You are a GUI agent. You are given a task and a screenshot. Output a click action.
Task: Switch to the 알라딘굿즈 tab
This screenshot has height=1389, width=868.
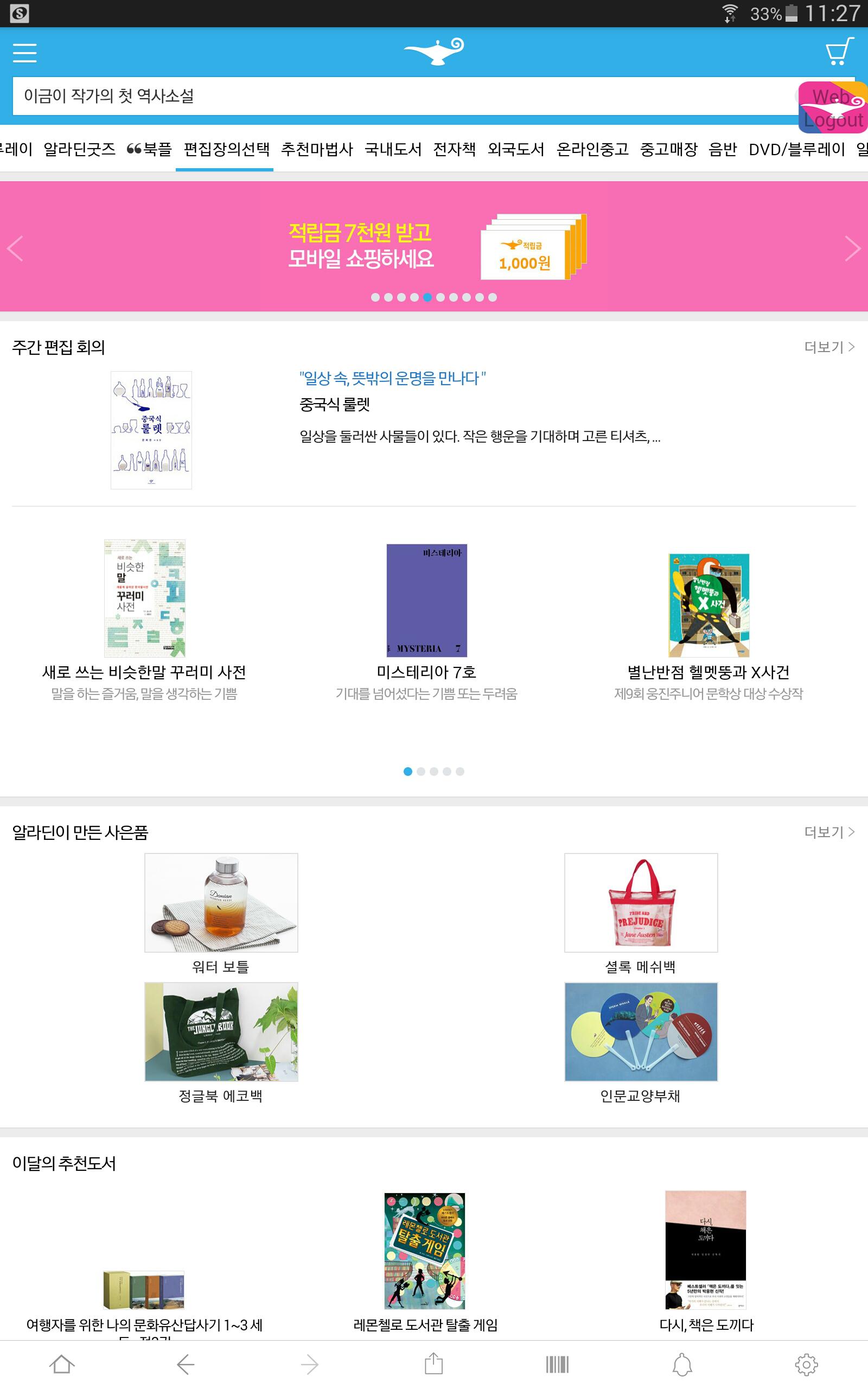[79, 149]
